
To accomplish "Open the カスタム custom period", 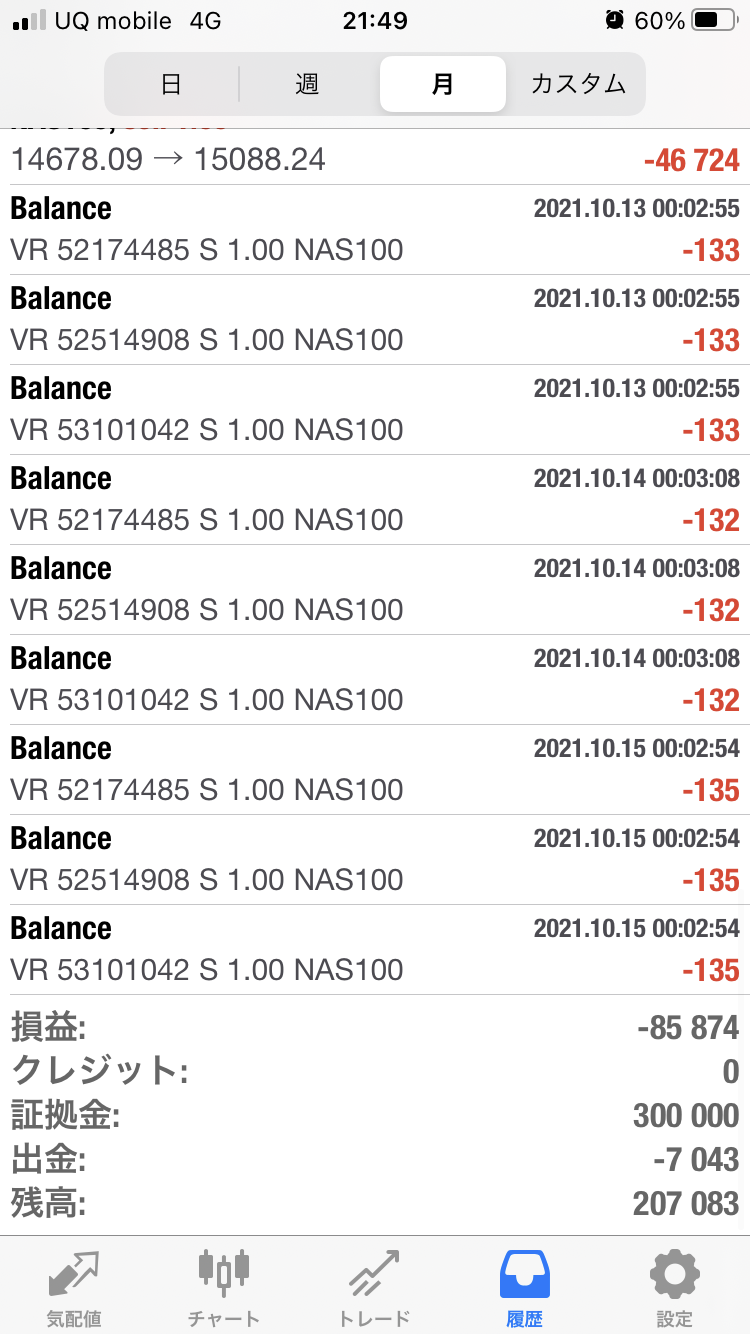I will (x=578, y=84).
